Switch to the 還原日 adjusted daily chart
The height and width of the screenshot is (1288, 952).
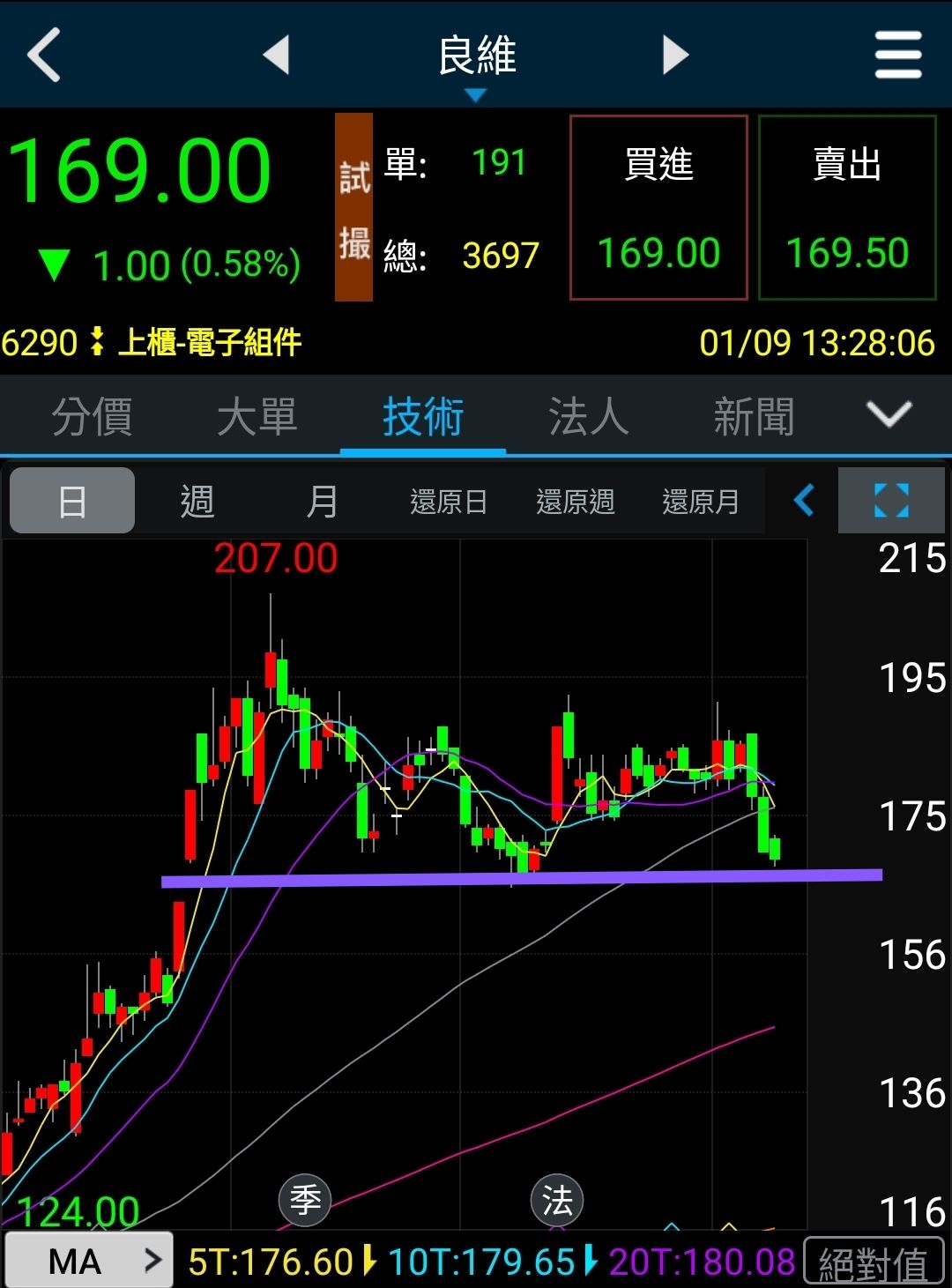pyautogui.click(x=449, y=502)
